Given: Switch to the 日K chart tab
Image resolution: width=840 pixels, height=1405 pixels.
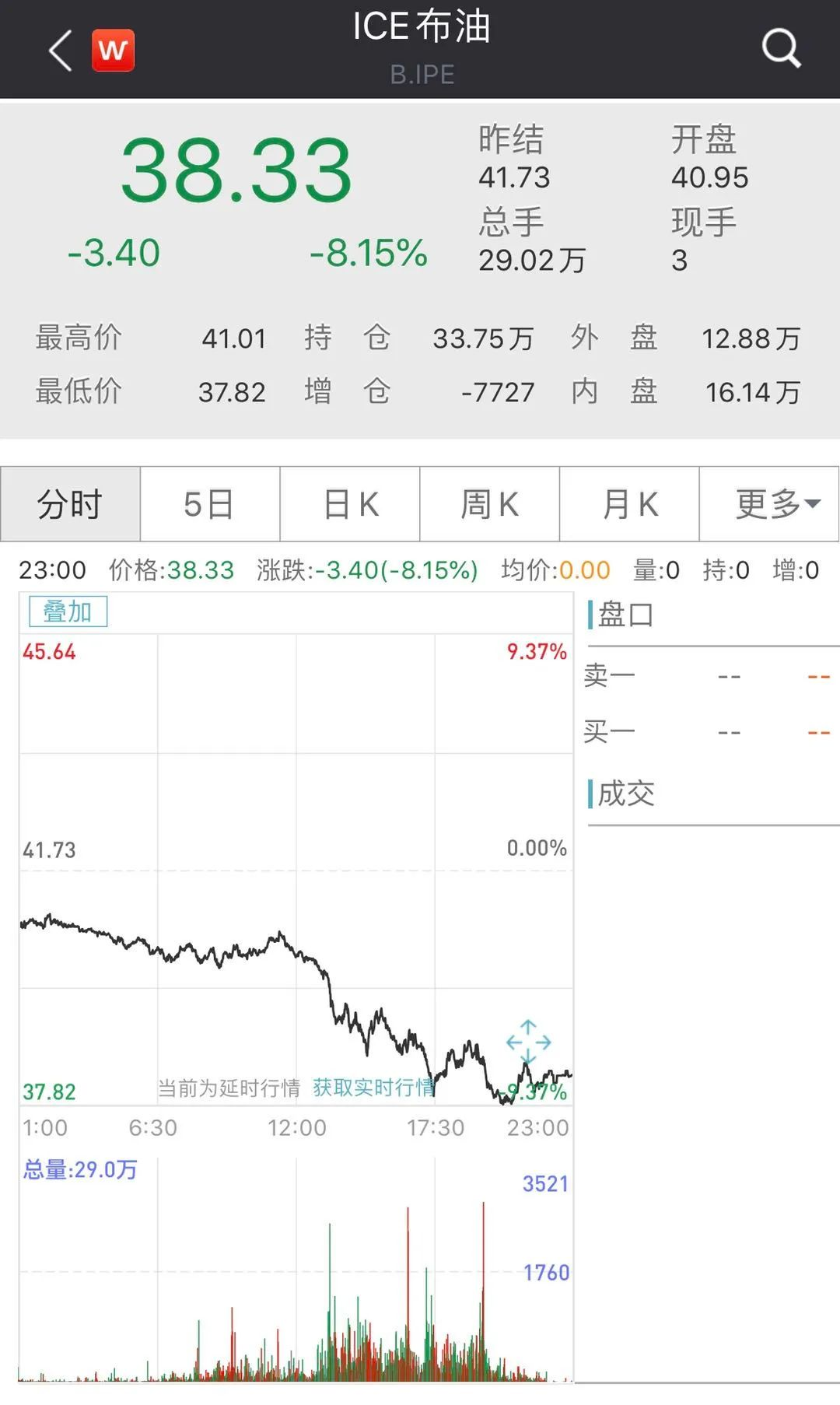Looking at the screenshot, I should point(350,504).
